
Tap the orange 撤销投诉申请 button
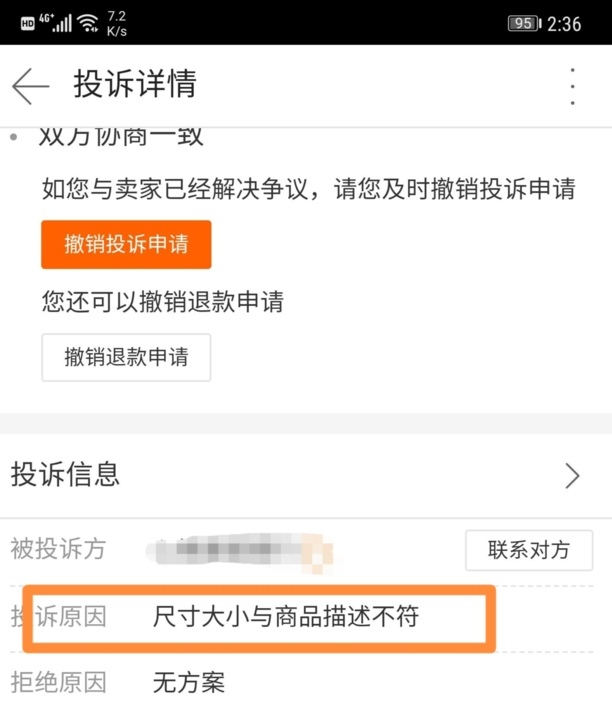coord(126,245)
